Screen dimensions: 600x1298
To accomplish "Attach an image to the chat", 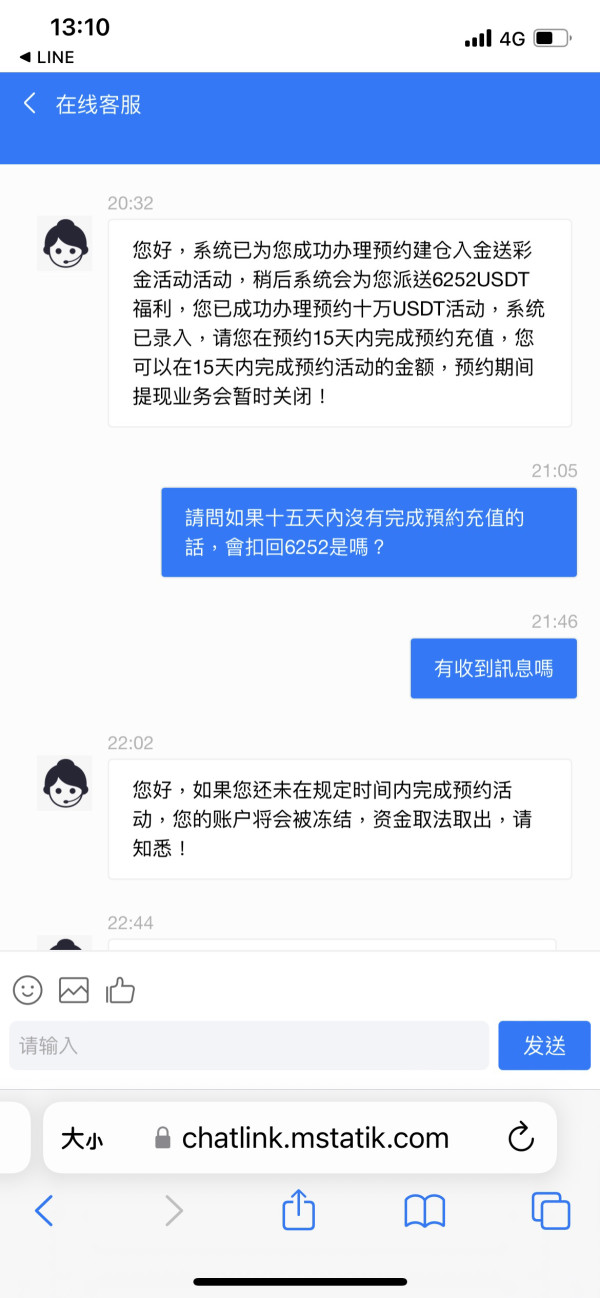I will pos(74,990).
